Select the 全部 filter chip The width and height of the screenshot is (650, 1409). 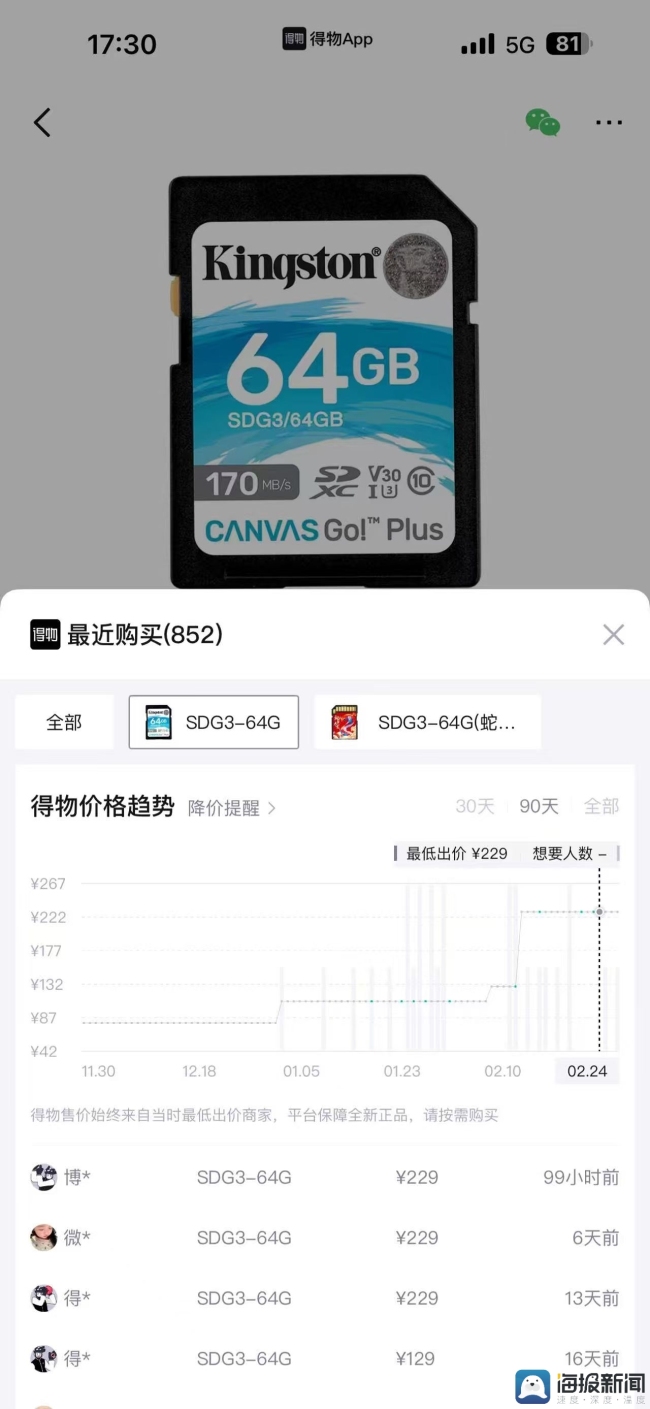tap(64, 722)
